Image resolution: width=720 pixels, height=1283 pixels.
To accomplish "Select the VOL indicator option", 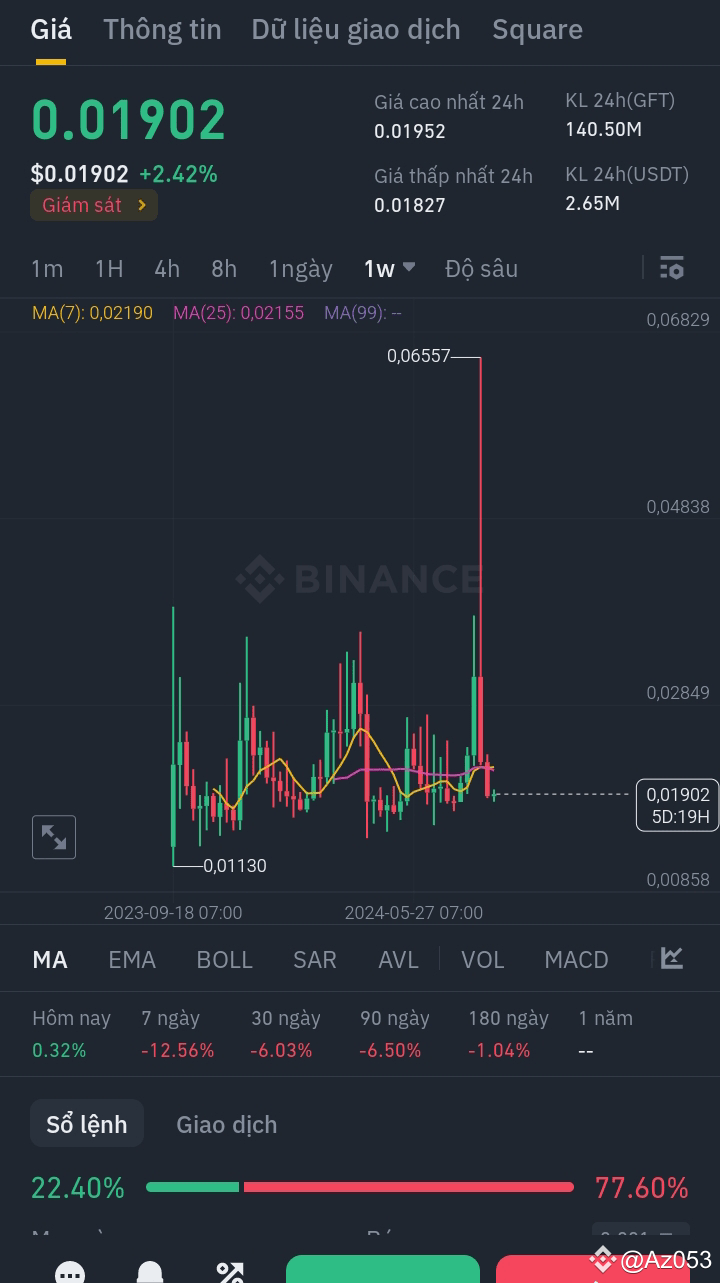I will click(x=483, y=959).
